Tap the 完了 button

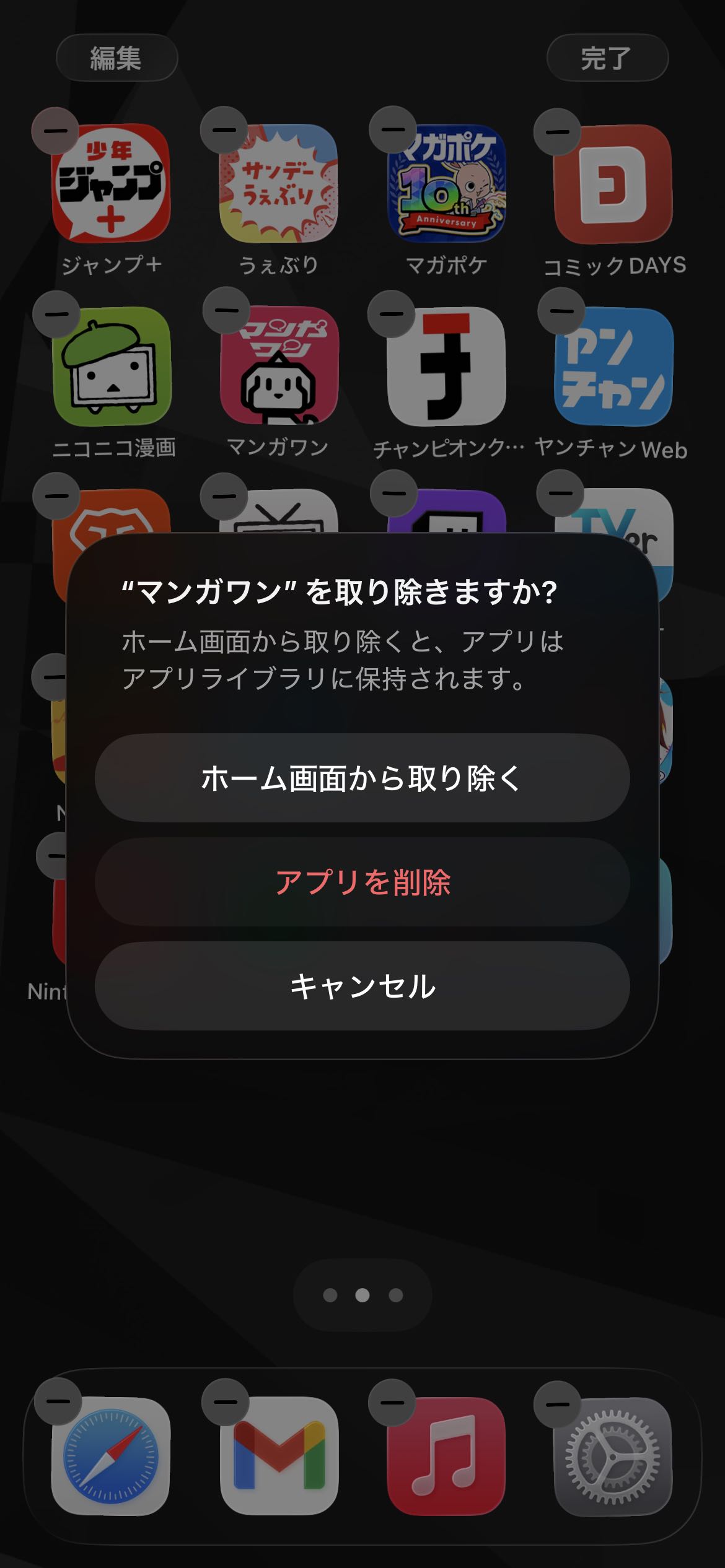click(607, 58)
